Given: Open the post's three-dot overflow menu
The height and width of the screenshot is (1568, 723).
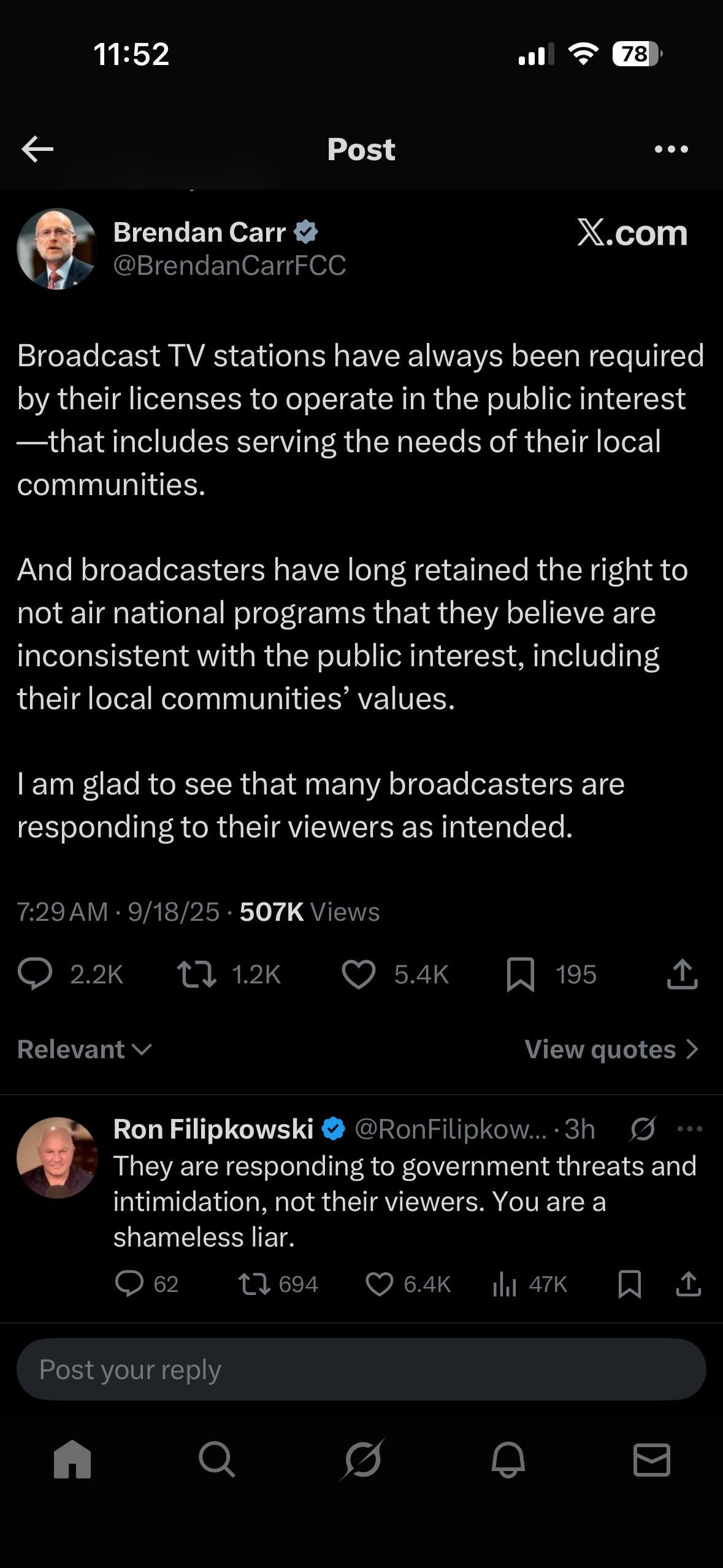Looking at the screenshot, I should pyautogui.click(x=671, y=149).
